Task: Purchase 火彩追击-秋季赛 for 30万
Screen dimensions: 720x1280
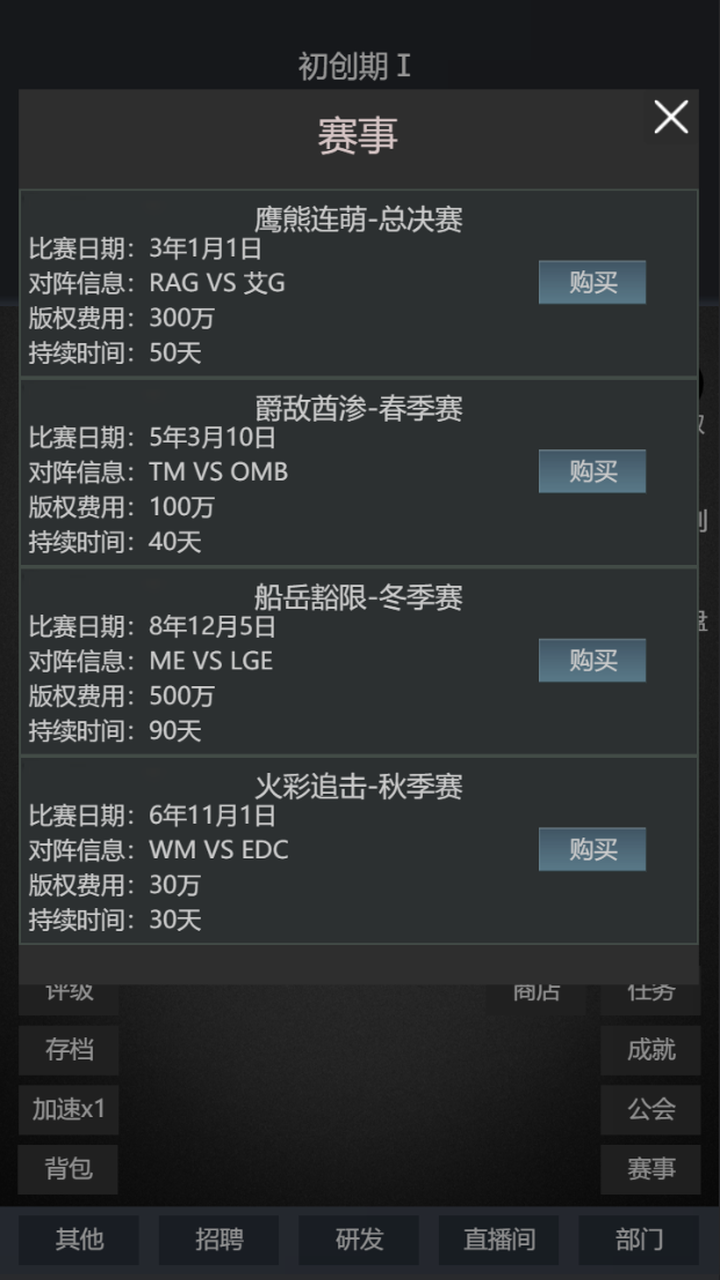Action: click(x=592, y=849)
